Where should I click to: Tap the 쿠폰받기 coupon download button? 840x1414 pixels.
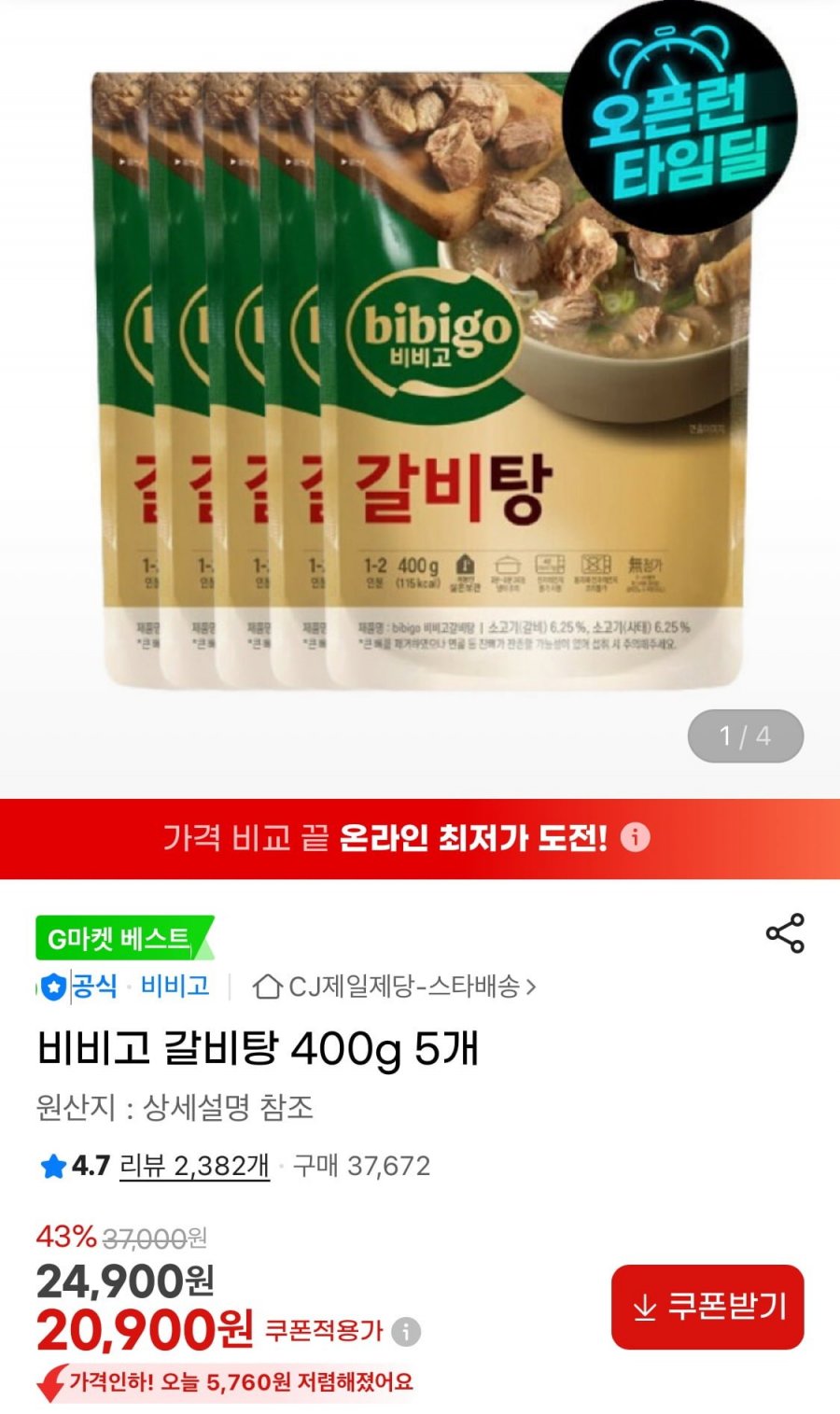point(707,1307)
